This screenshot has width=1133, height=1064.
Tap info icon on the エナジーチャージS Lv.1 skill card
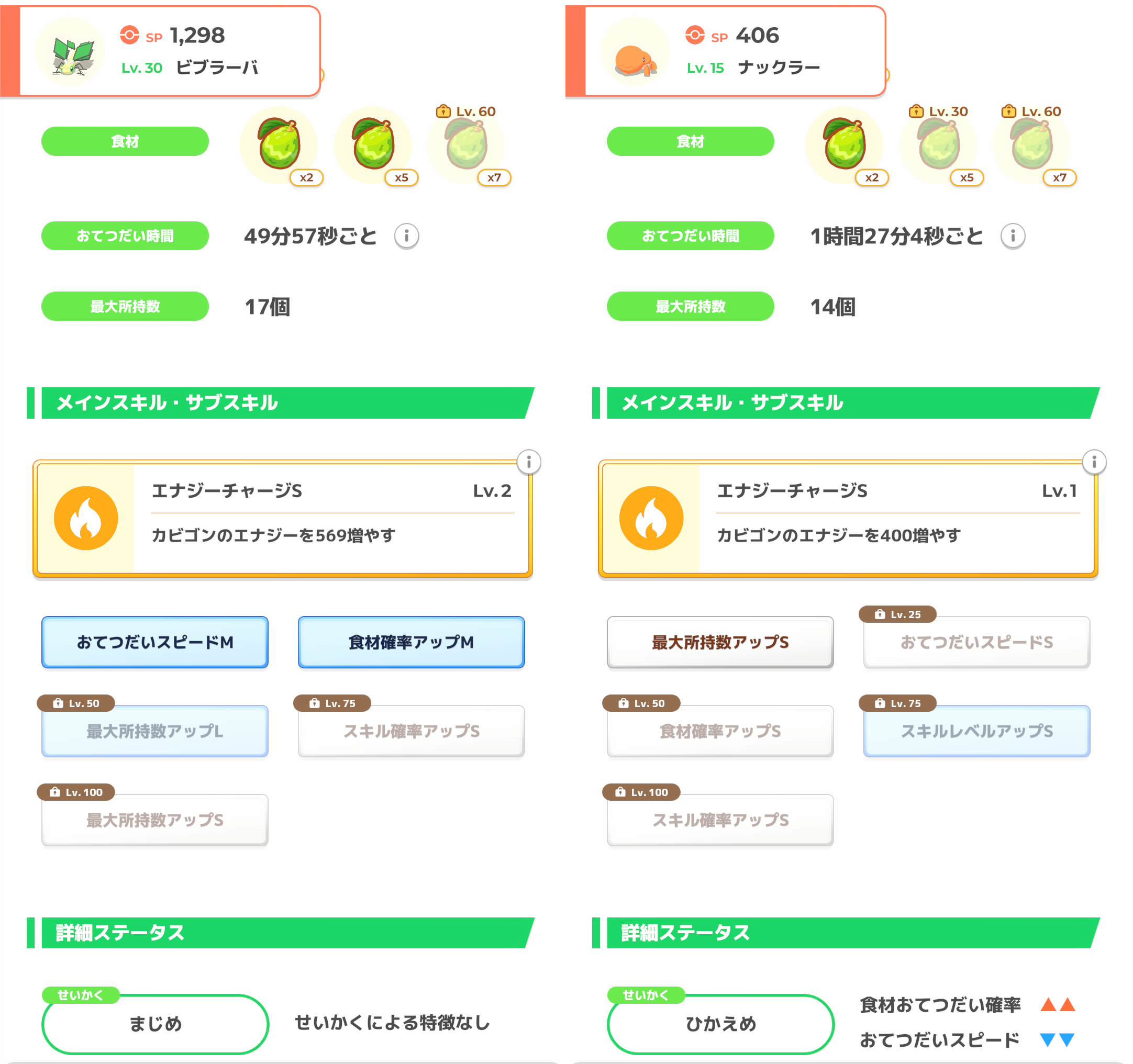tap(1093, 462)
